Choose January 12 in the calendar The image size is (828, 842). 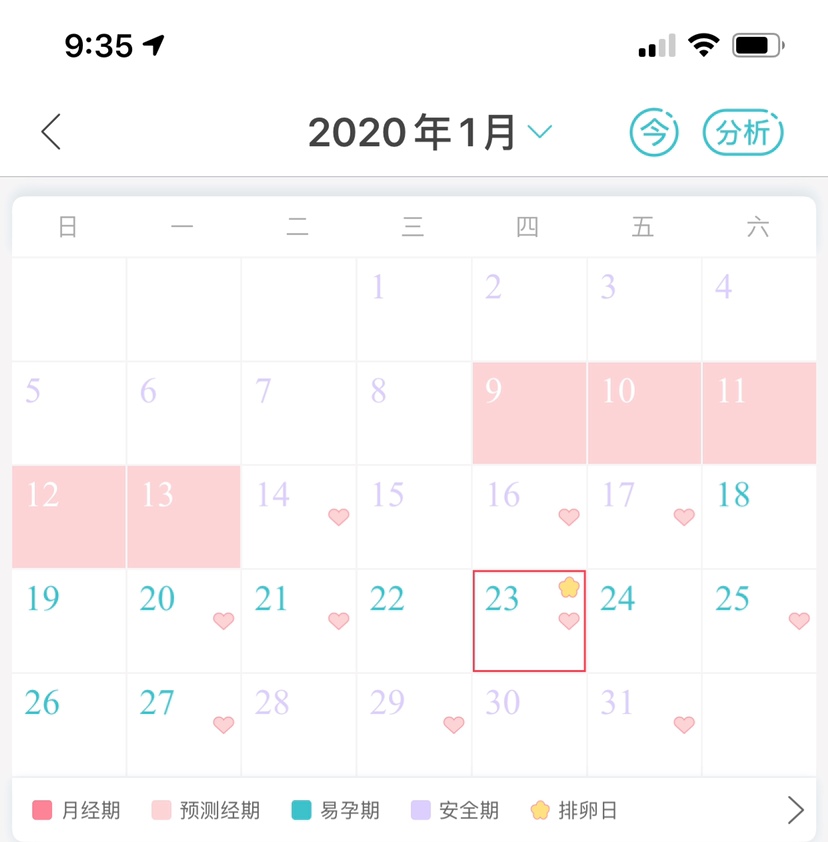(68, 517)
